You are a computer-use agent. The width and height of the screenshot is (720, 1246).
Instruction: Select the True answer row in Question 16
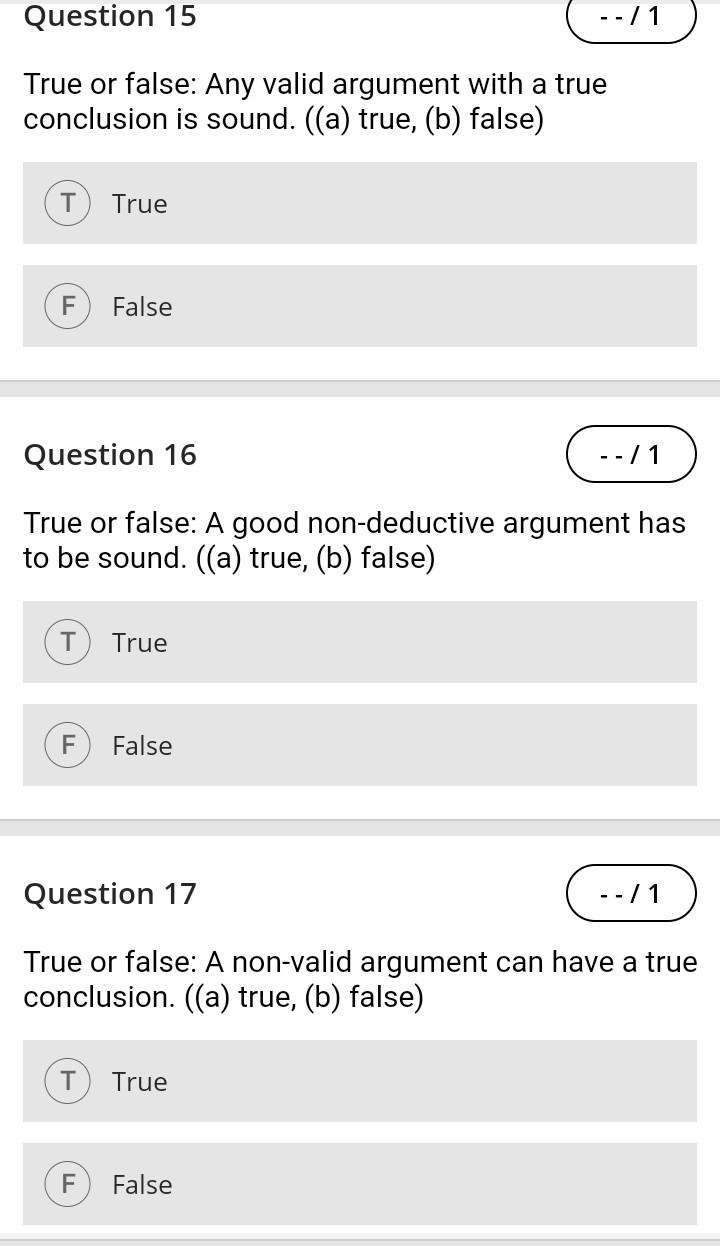pos(300,642)
